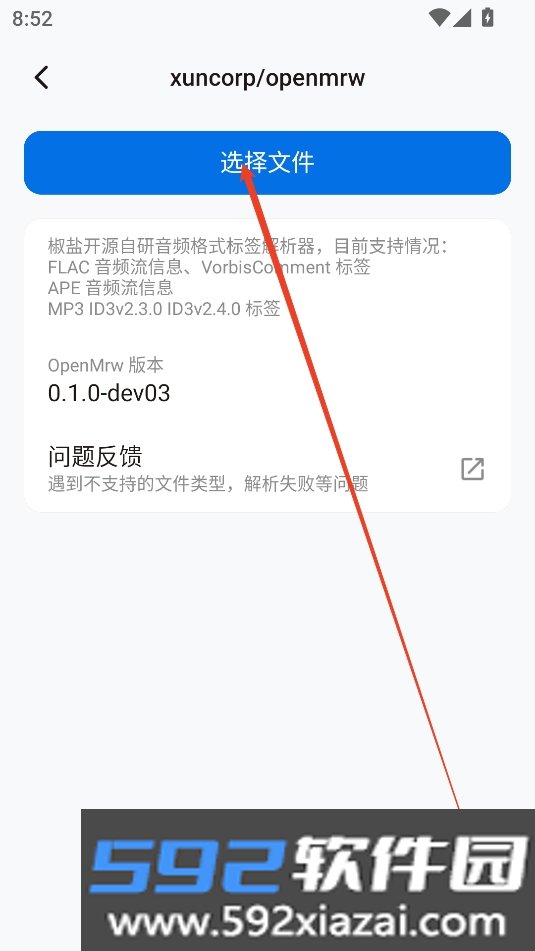Open the 问题反馈 feedback row
This screenshot has width=535, height=951.
tap(267, 469)
